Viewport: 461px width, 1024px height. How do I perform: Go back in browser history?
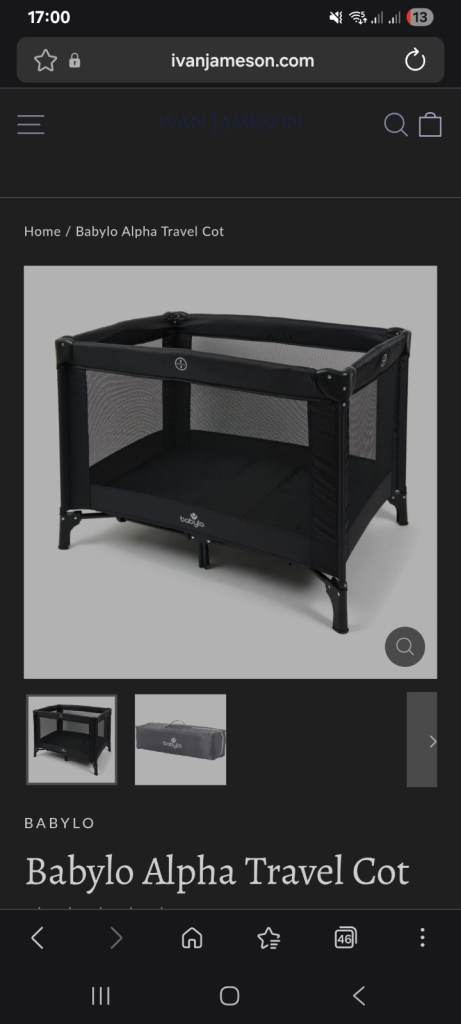tap(38, 938)
